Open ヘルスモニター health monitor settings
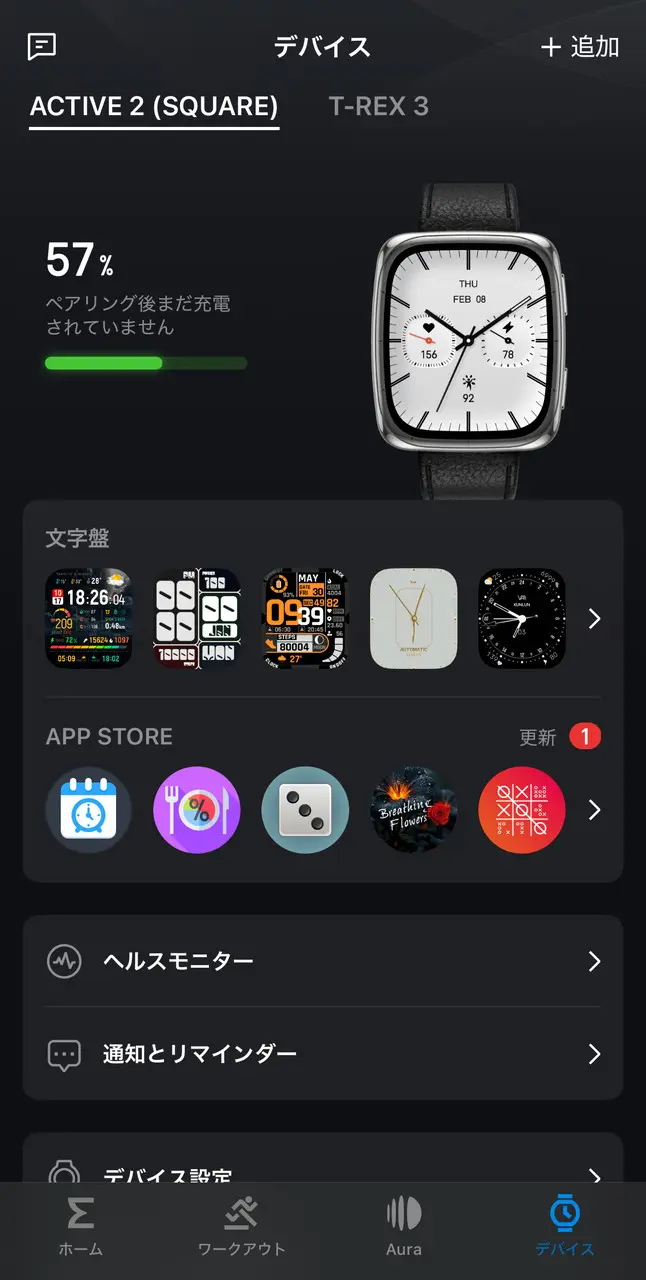 (322, 961)
